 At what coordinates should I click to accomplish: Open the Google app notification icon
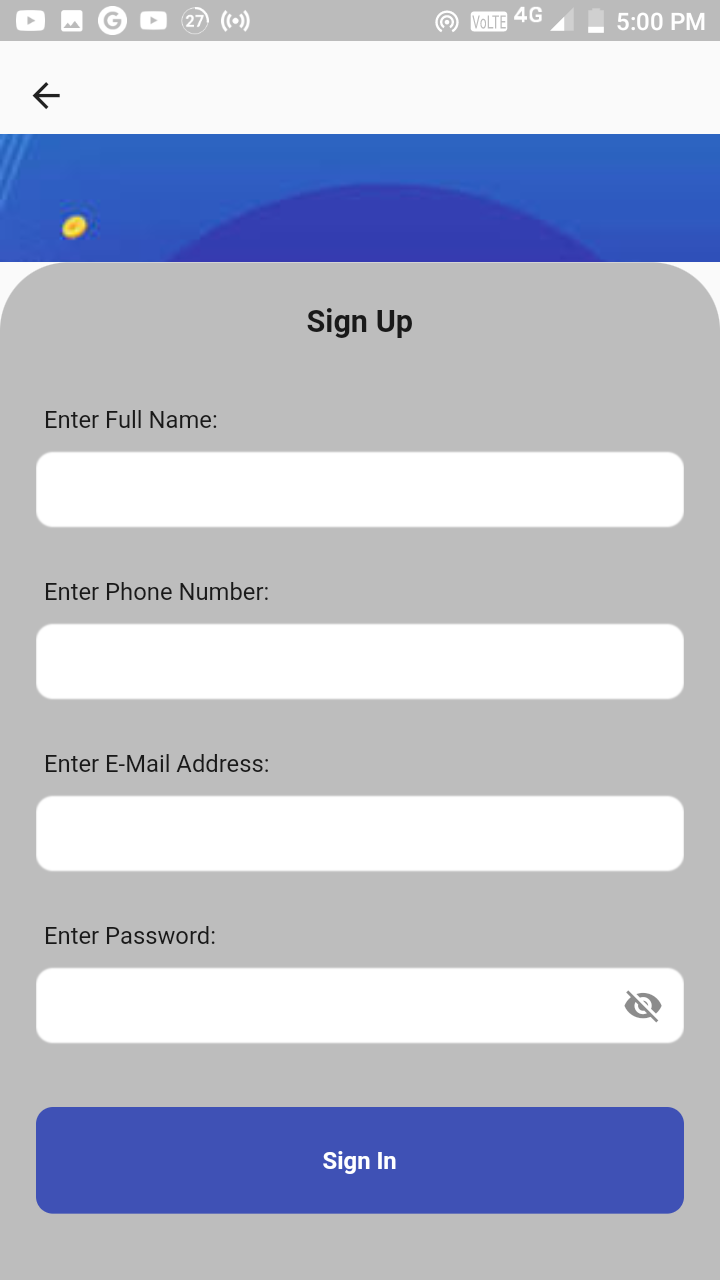[x=112, y=20]
